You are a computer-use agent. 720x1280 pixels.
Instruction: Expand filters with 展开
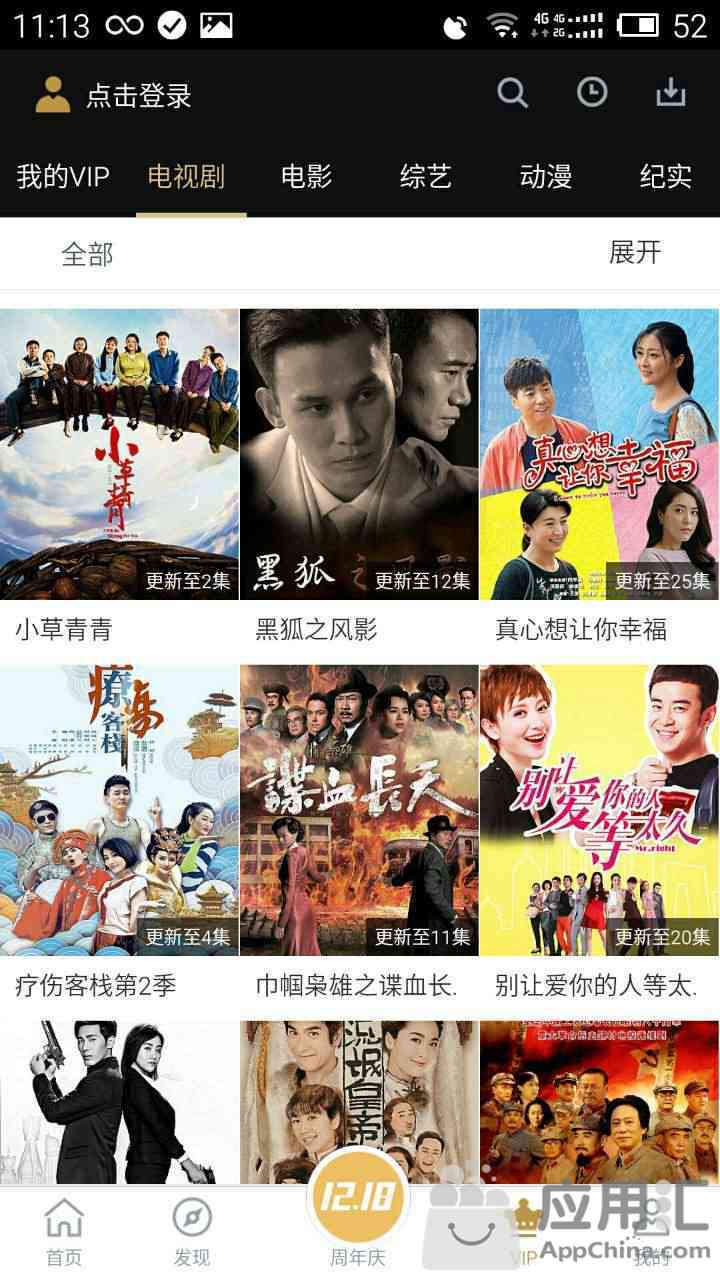635,252
